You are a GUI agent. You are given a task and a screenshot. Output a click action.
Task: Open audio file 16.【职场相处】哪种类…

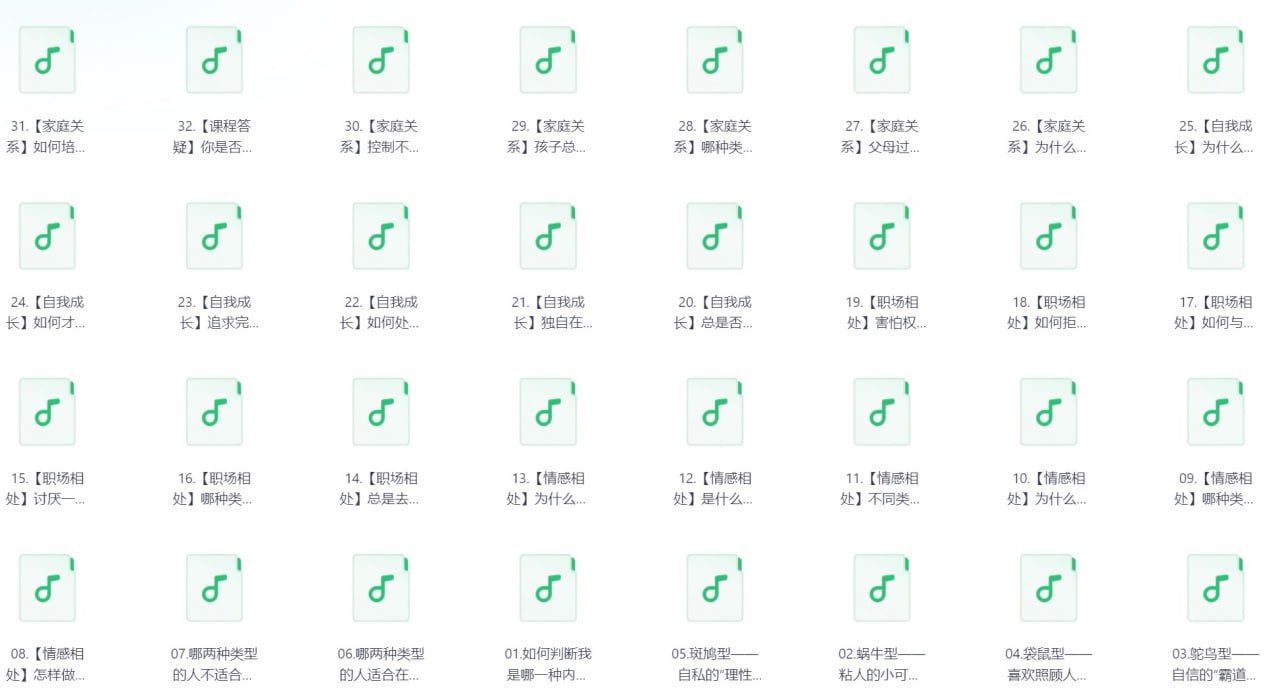click(x=214, y=413)
